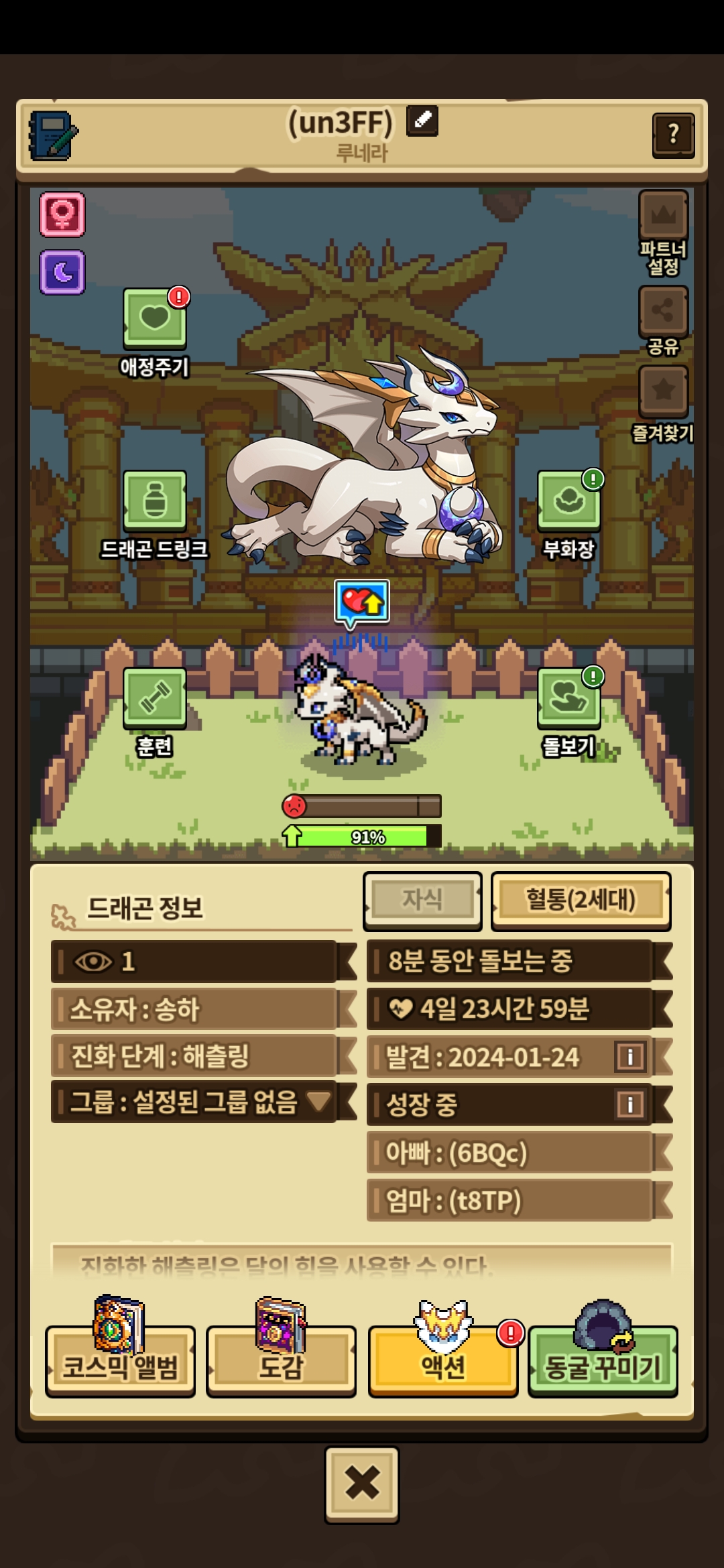The height and width of the screenshot is (1568, 724).
Task: Share the dragon via 공유
Action: 663,311
